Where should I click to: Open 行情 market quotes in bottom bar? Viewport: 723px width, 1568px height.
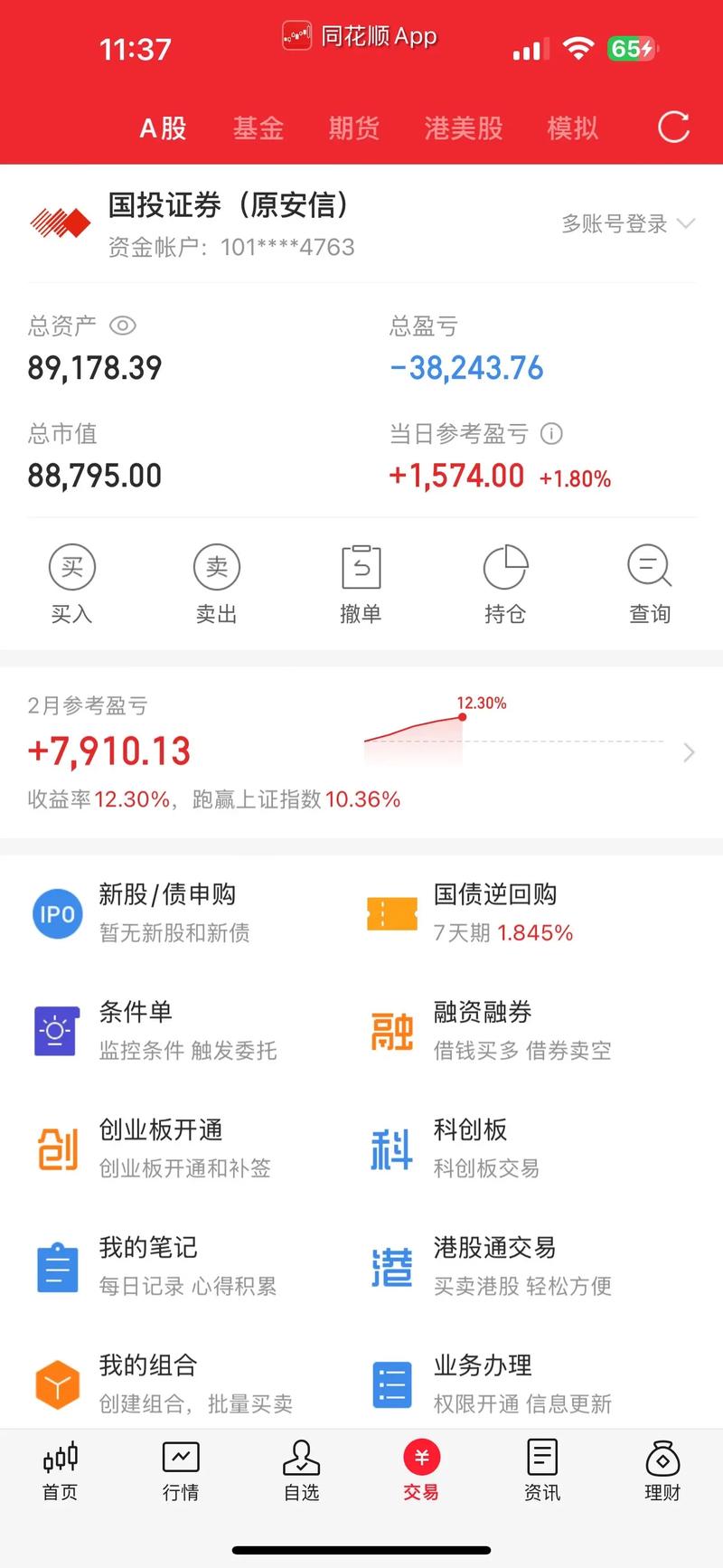(x=180, y=1472)
